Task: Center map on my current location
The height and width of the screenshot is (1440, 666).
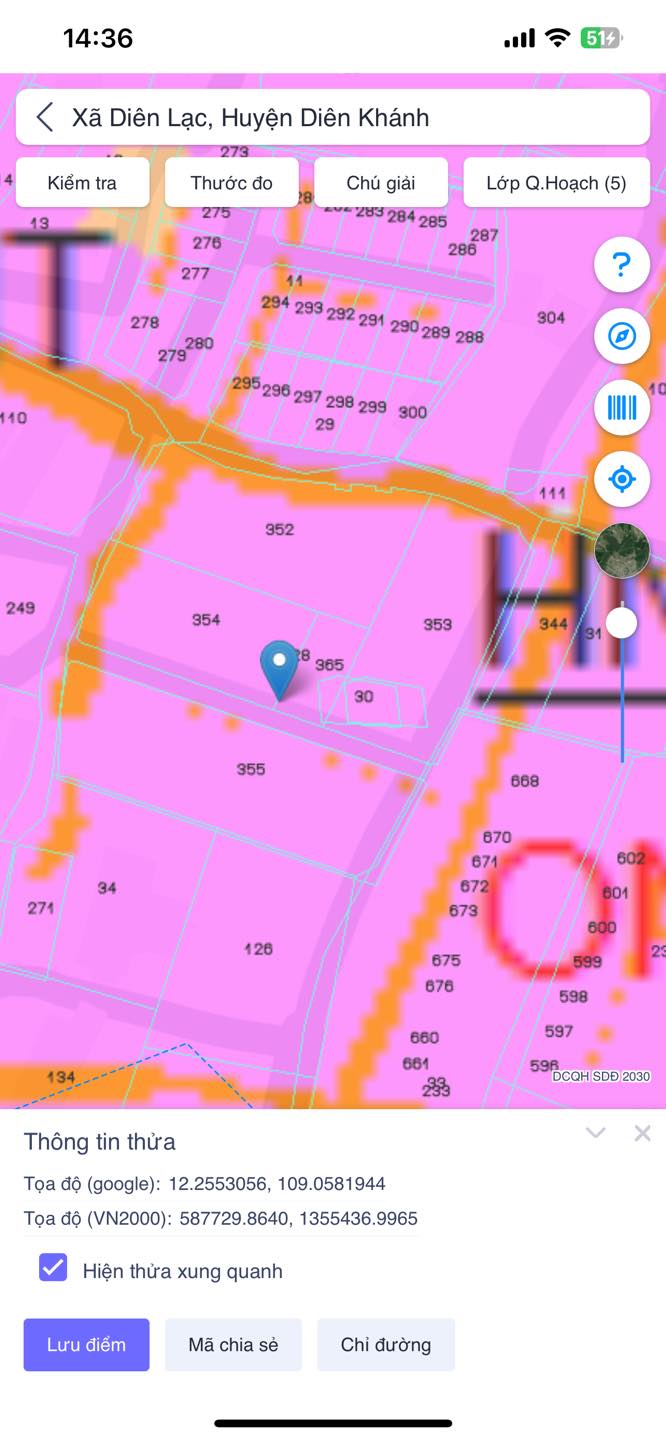Action: pos(622,480)
